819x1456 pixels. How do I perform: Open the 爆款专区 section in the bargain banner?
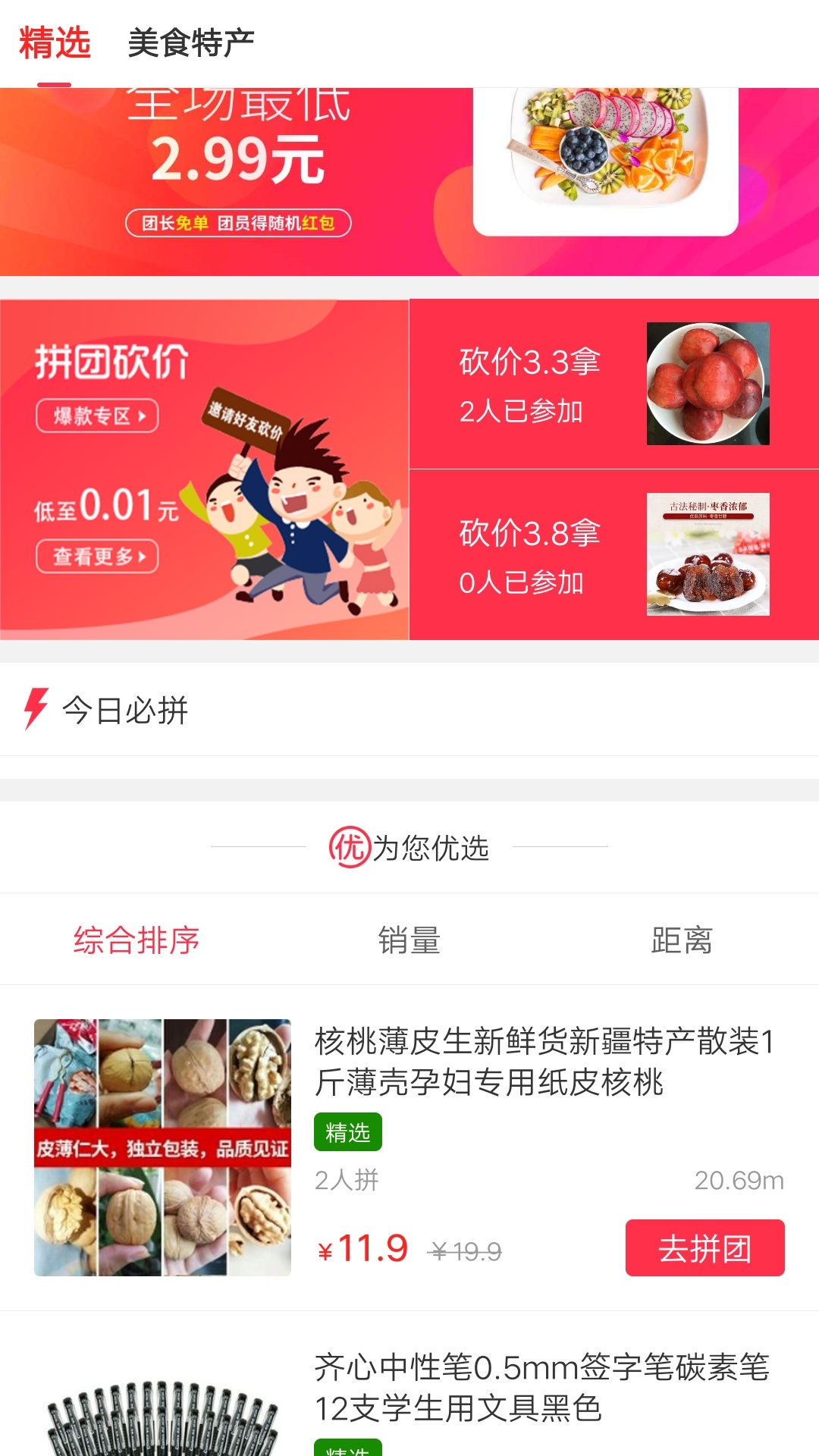pos(99,415)
